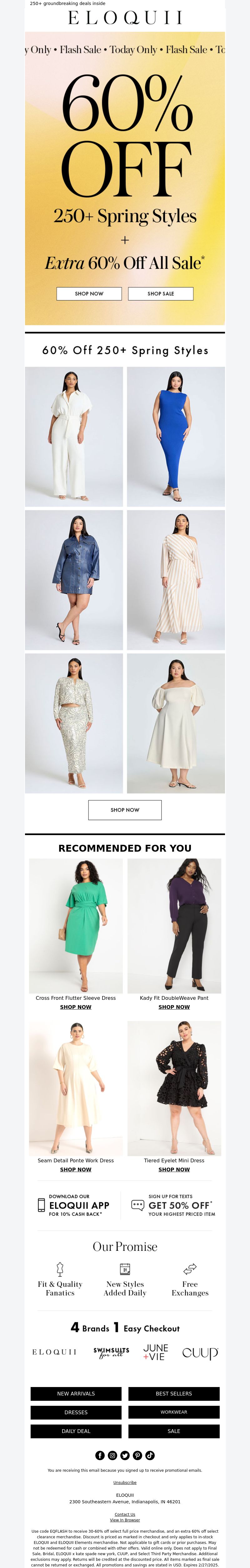Open the View In Browser link
Viewport: 250px width, 1568px height.
[x=125, y=1520]
